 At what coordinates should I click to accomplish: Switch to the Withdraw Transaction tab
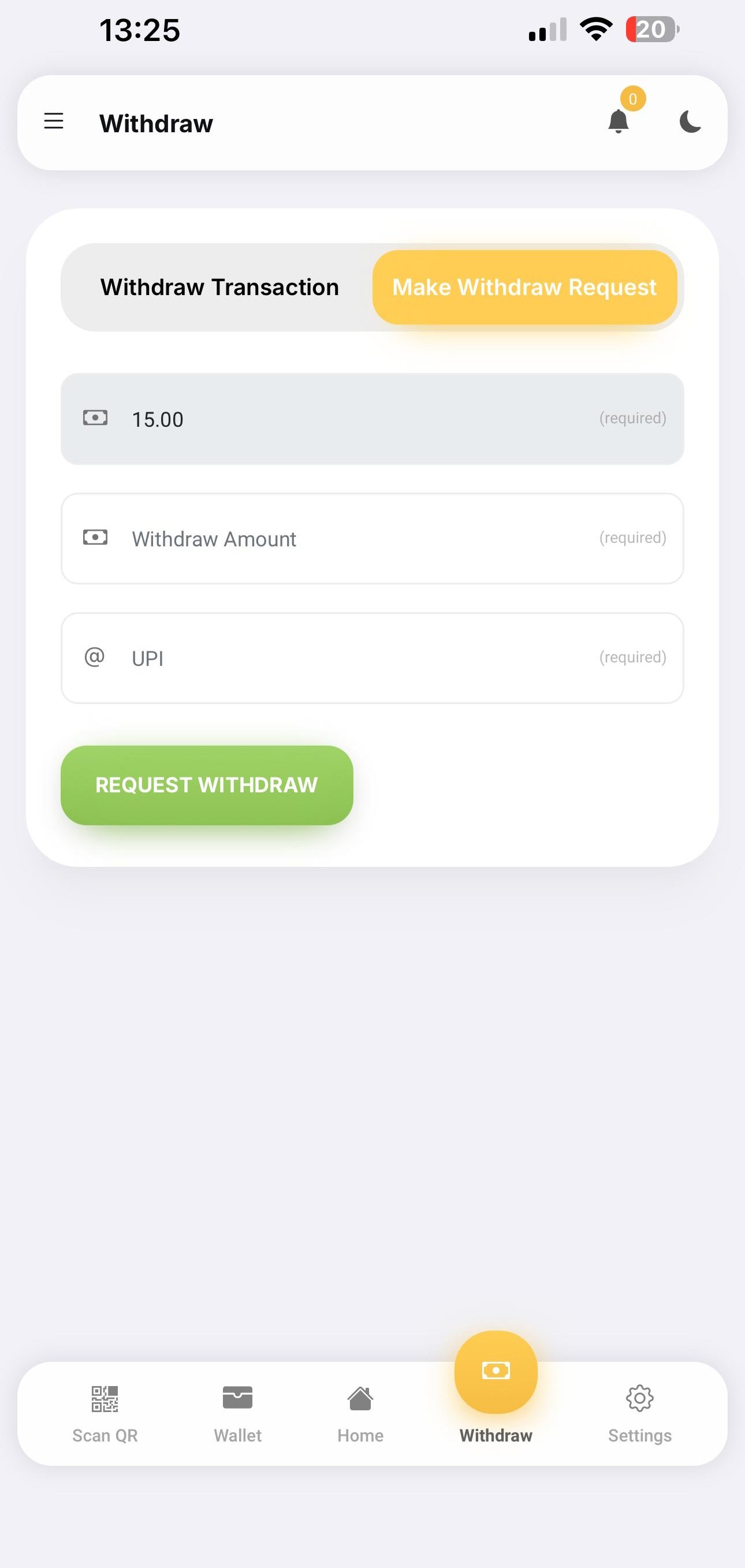coord(219,287)
